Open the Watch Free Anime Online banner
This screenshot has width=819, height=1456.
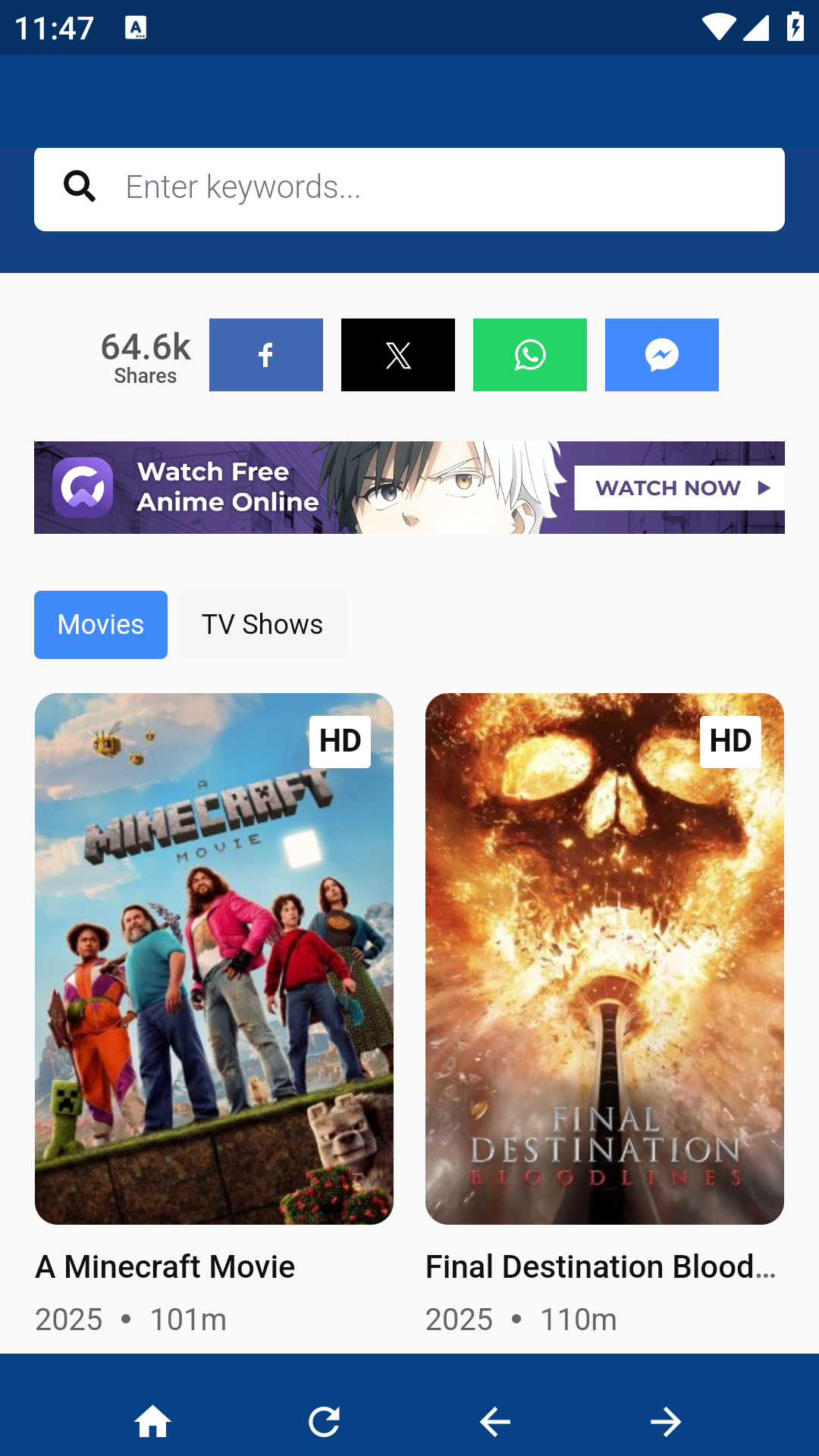409,488
